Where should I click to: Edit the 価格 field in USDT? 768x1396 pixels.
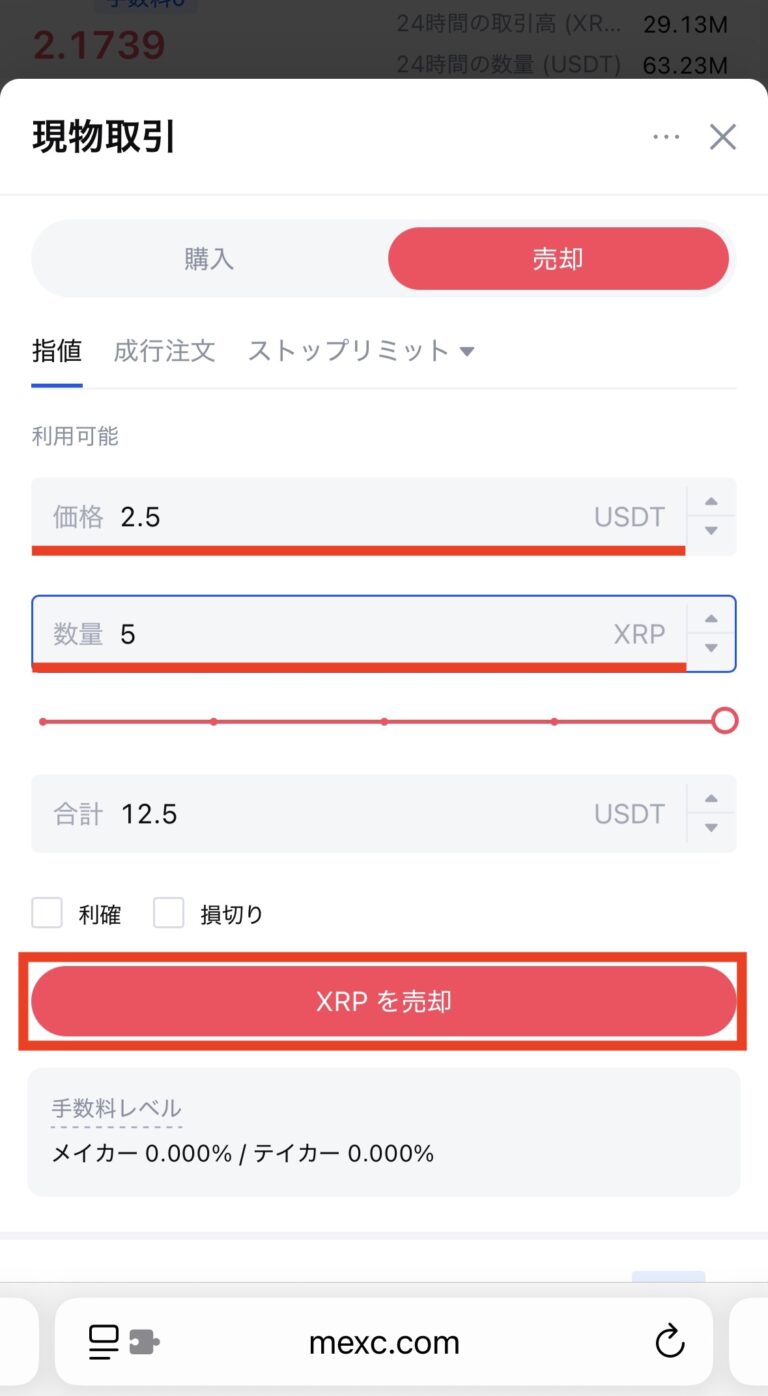point(358,516)
